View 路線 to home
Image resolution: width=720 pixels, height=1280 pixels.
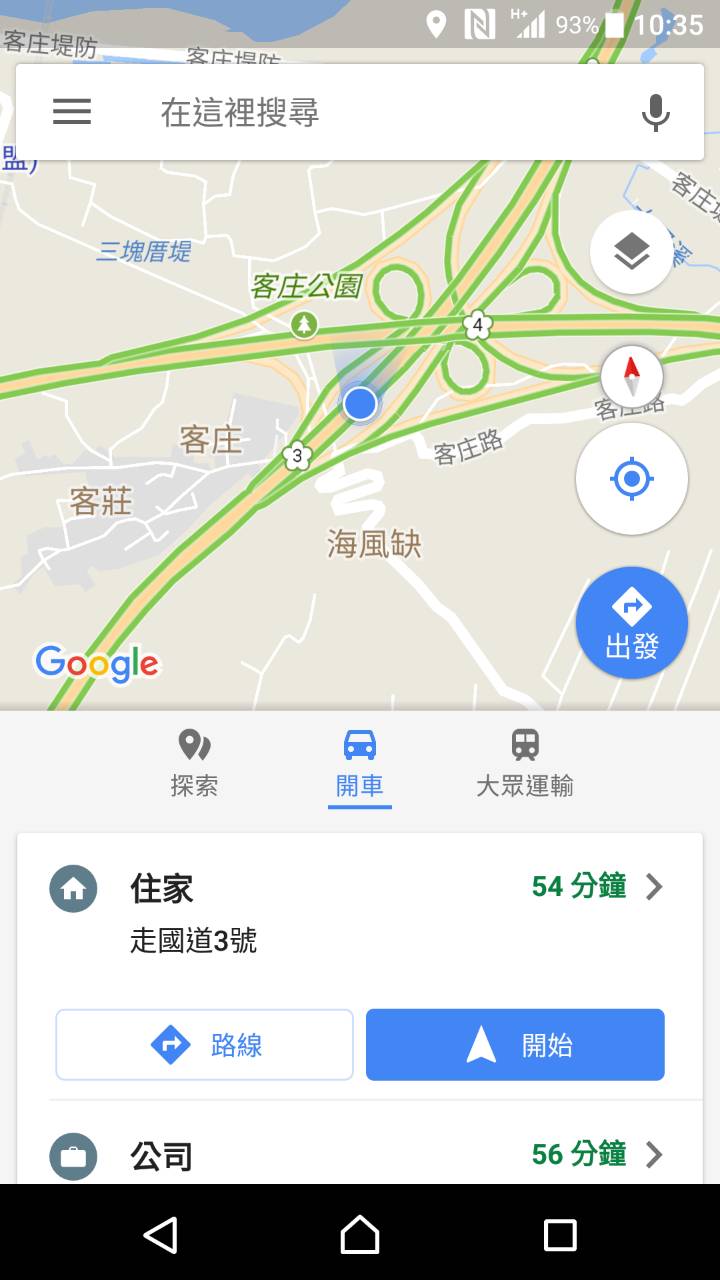pos(205,1045)
